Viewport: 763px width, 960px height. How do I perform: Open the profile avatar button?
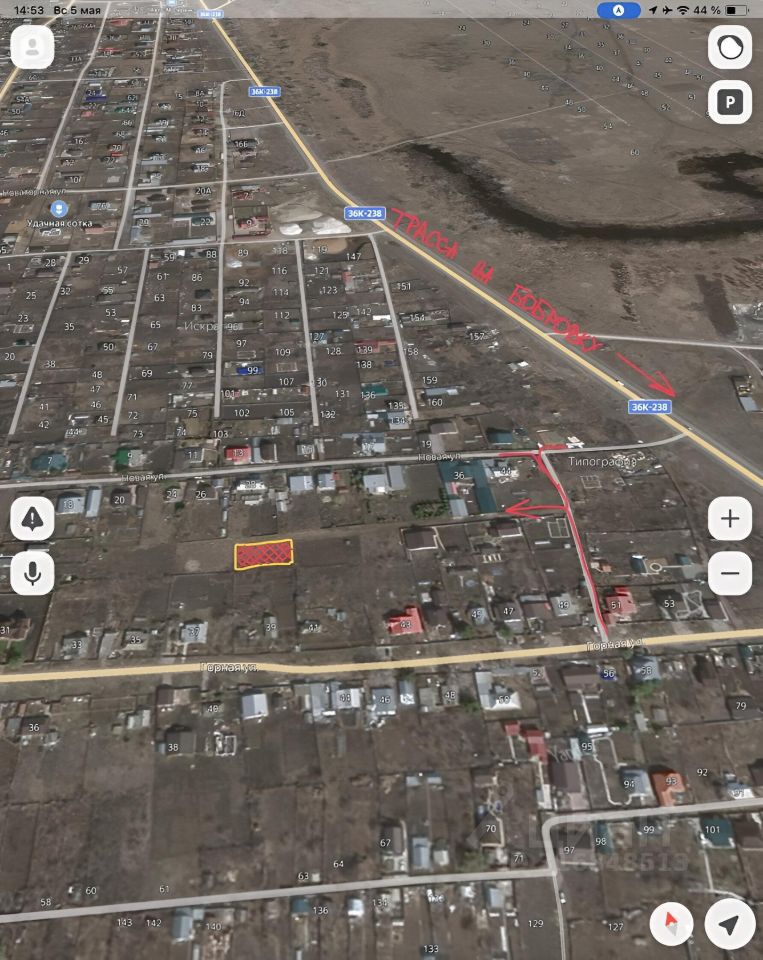pyautogui.click(x=33, y=47)
